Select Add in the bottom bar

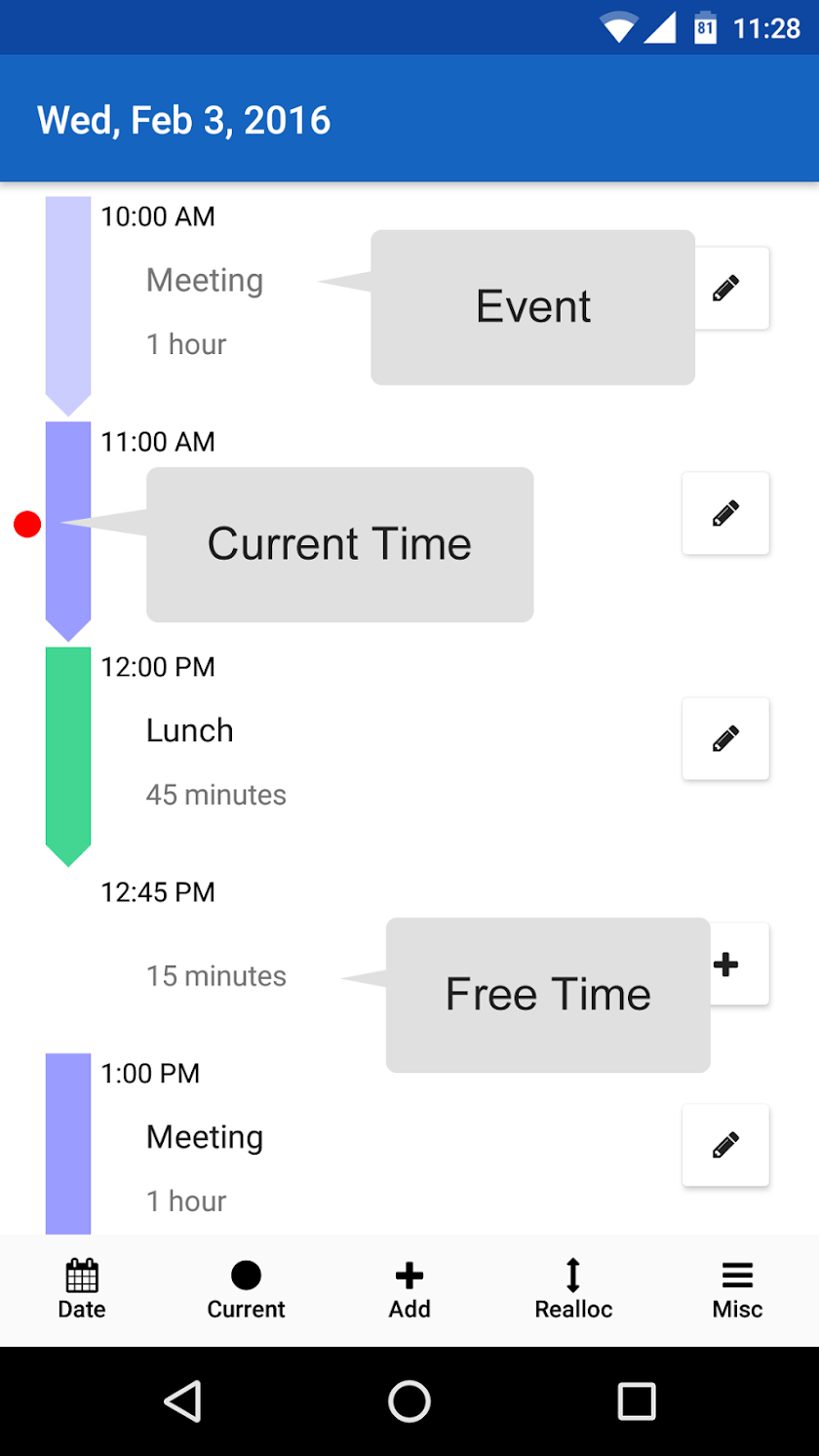coord(409,1289)
